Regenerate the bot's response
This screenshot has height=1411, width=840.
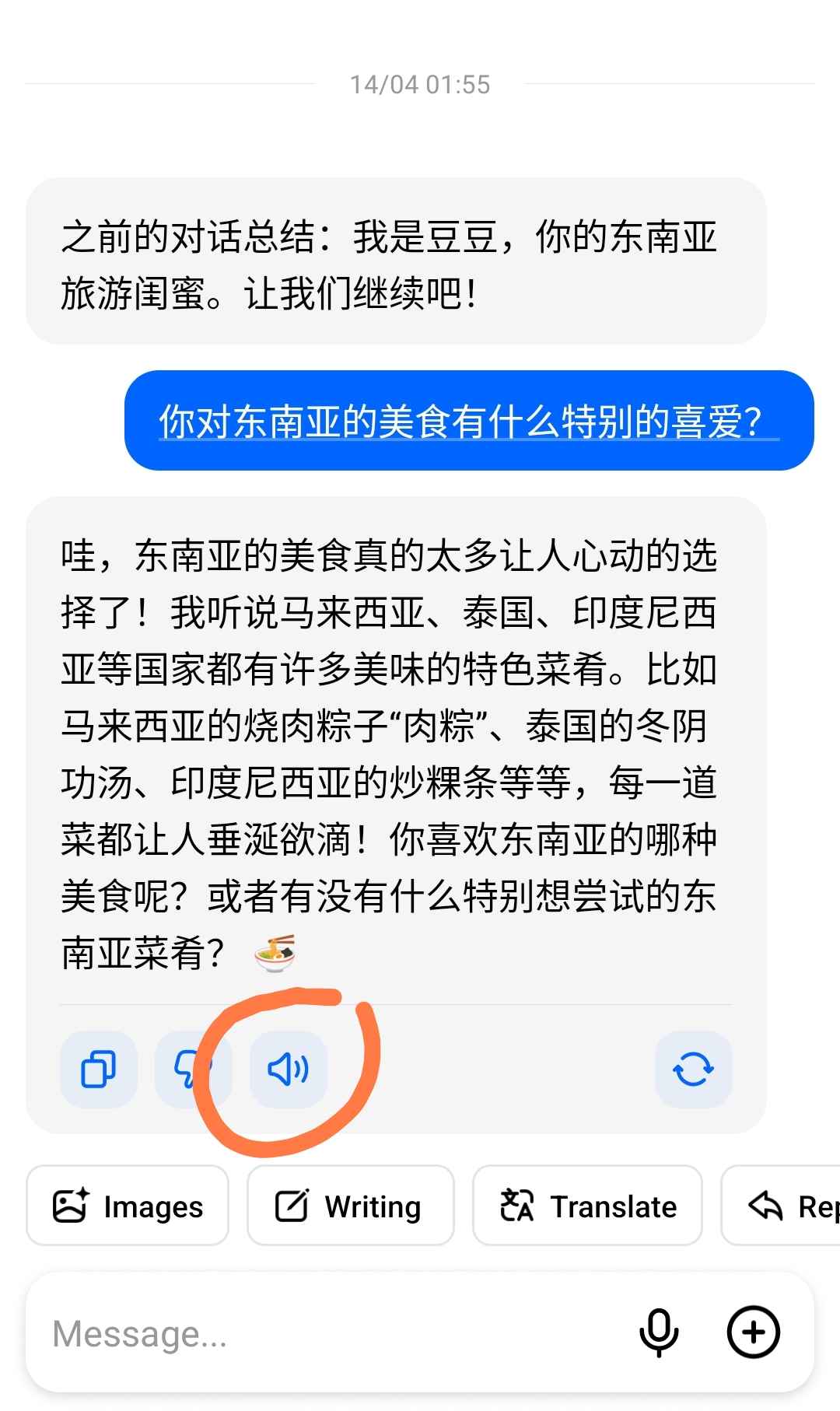(693, 1070)
